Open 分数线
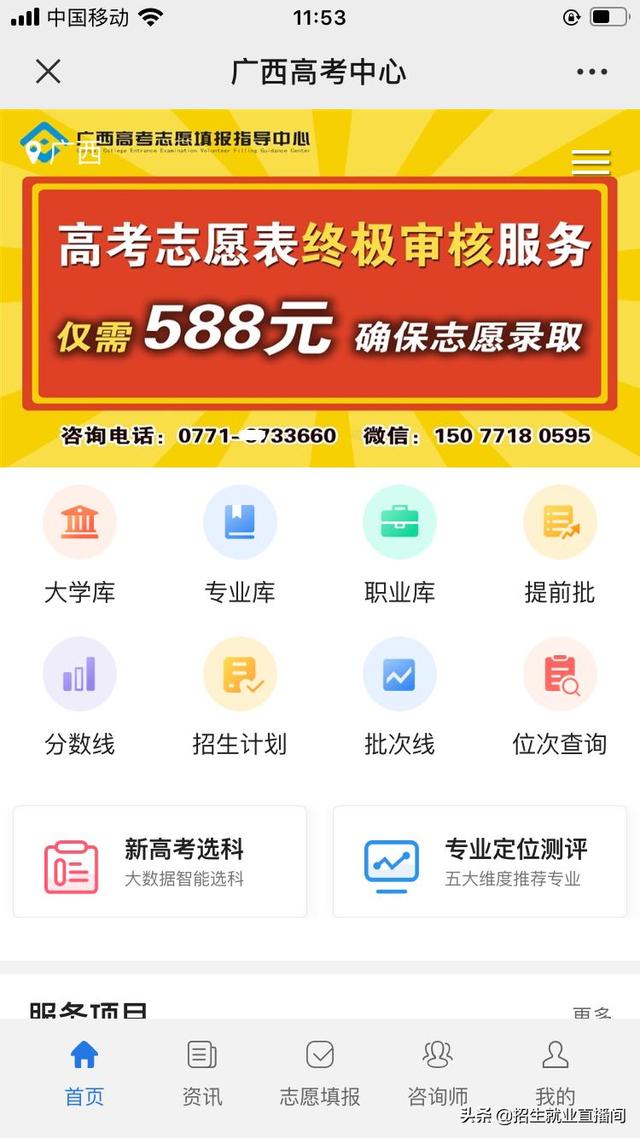Screen dimensions: 640x1138 [x=80, y=697]
